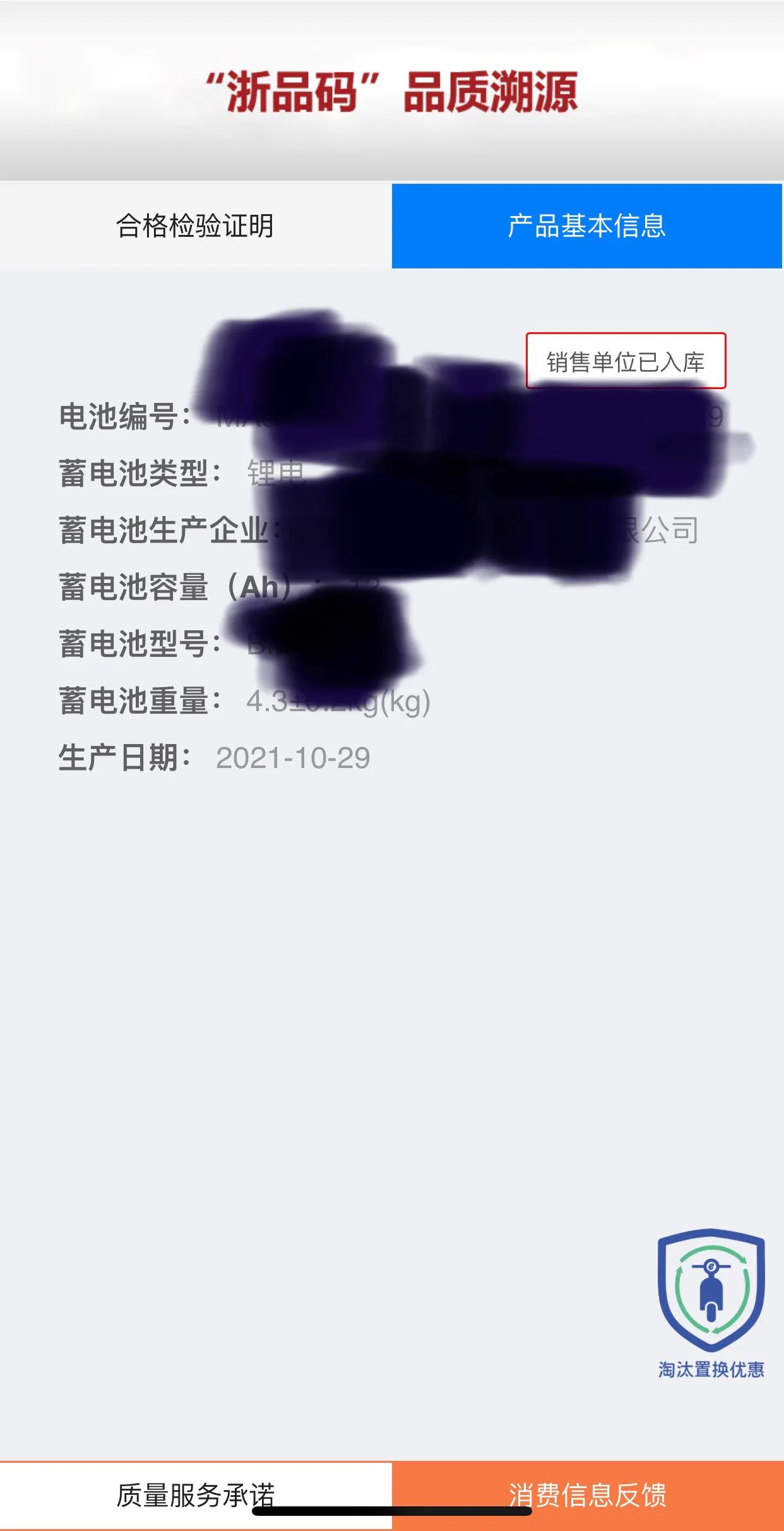Switch to the 产品基本信息 tab
The image size is (784, 1531).
587,225
